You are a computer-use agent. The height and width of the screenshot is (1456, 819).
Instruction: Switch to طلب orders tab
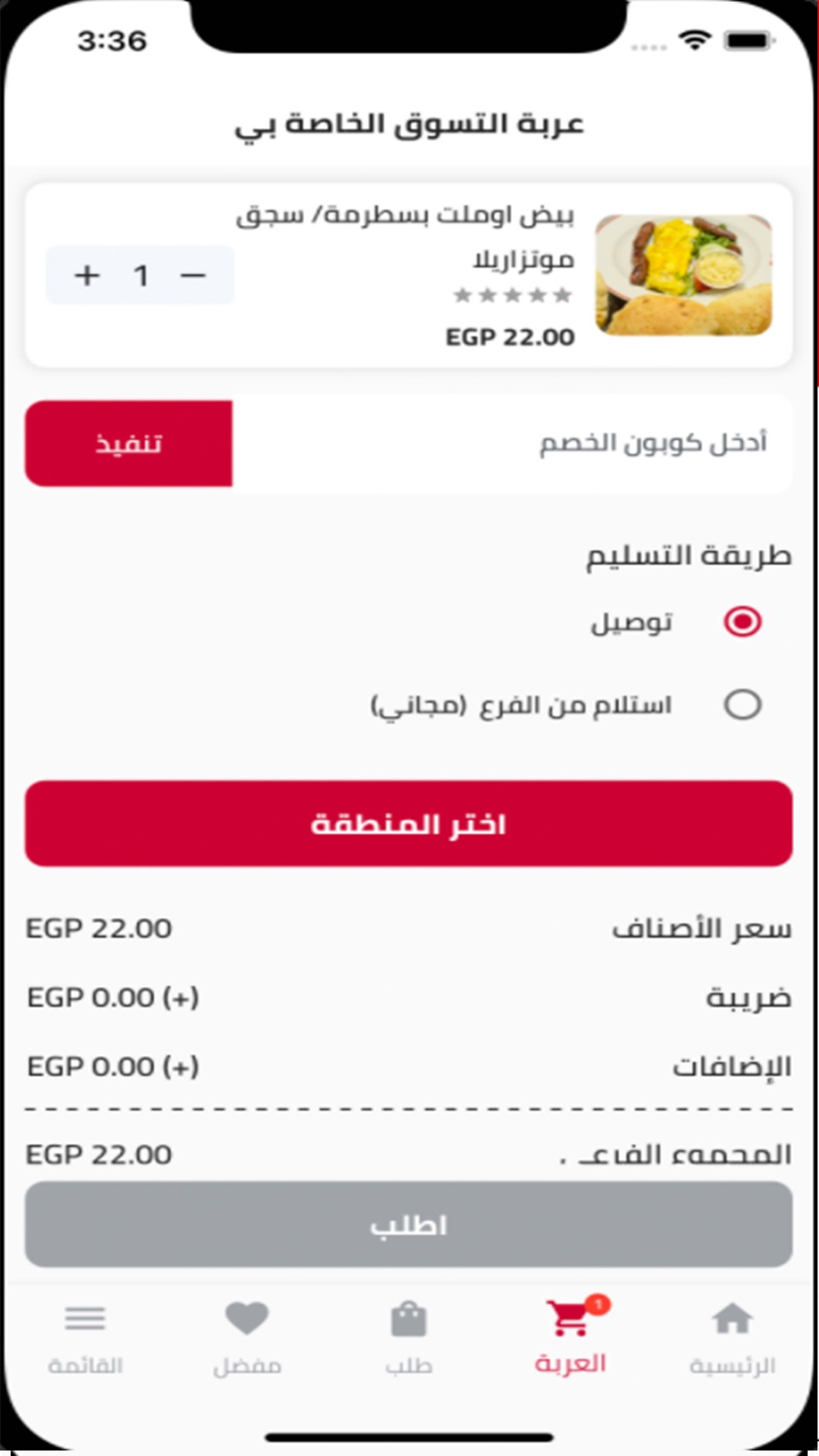coord(409,1337)
